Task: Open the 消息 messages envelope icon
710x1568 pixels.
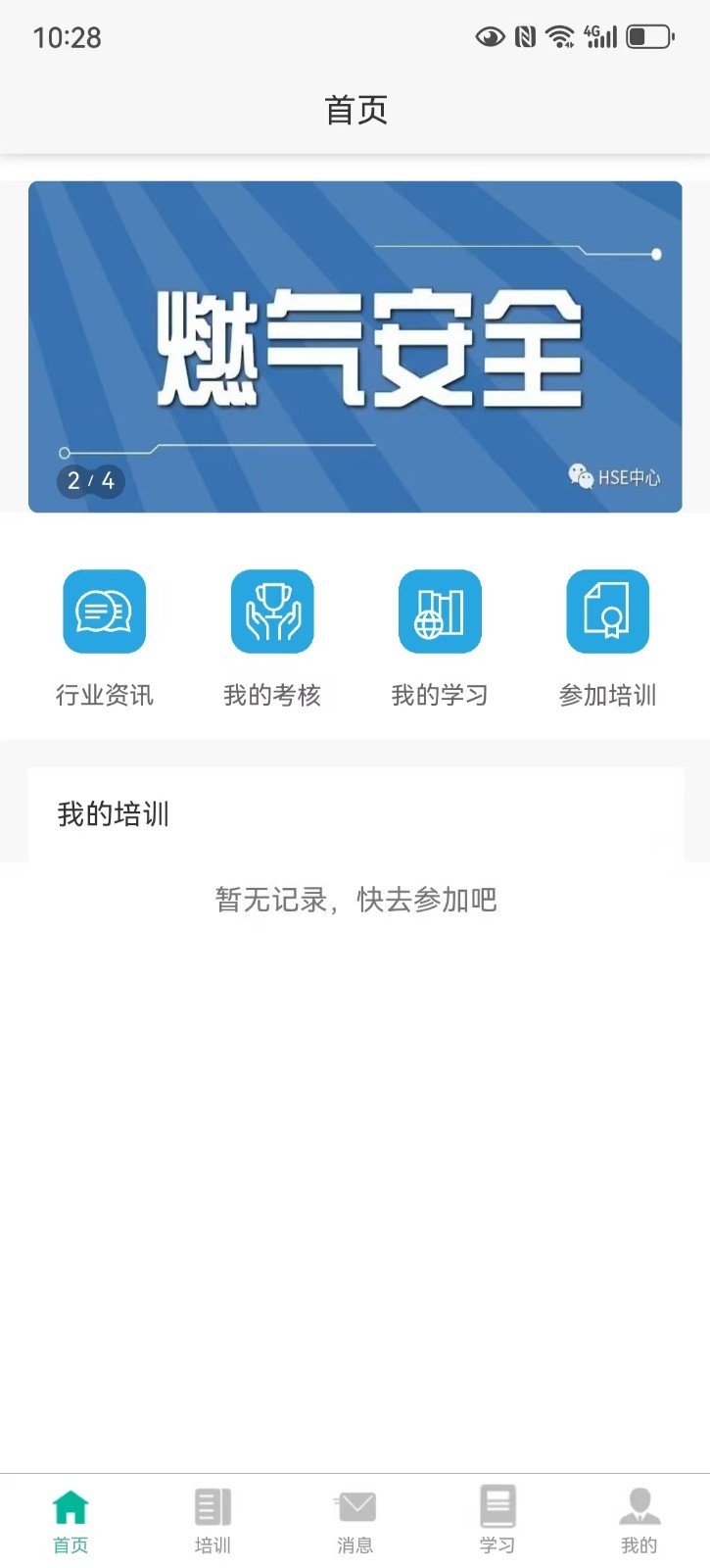Action: [355, 1504]
